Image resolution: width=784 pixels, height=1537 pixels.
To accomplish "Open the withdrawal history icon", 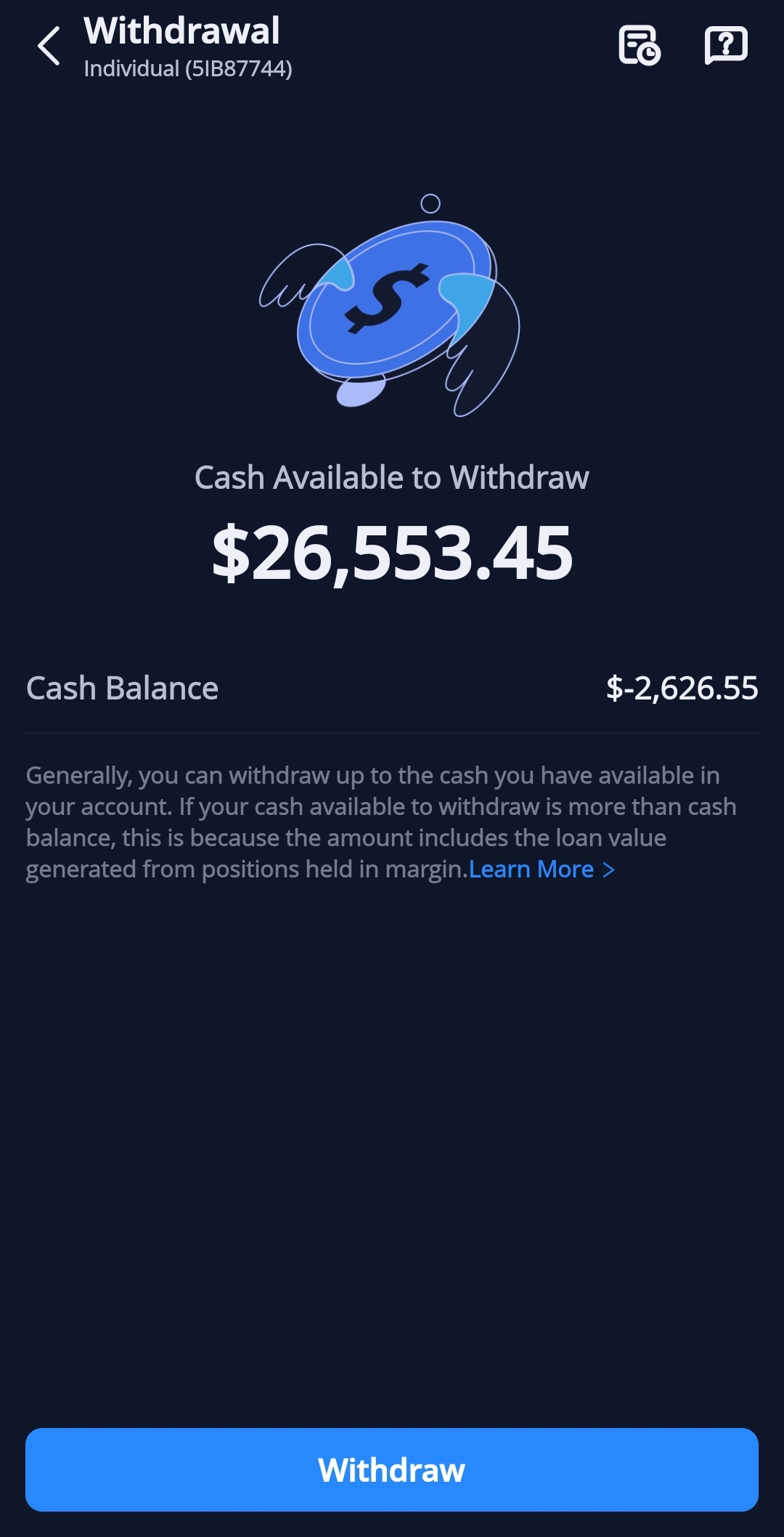I will point(639,46).
